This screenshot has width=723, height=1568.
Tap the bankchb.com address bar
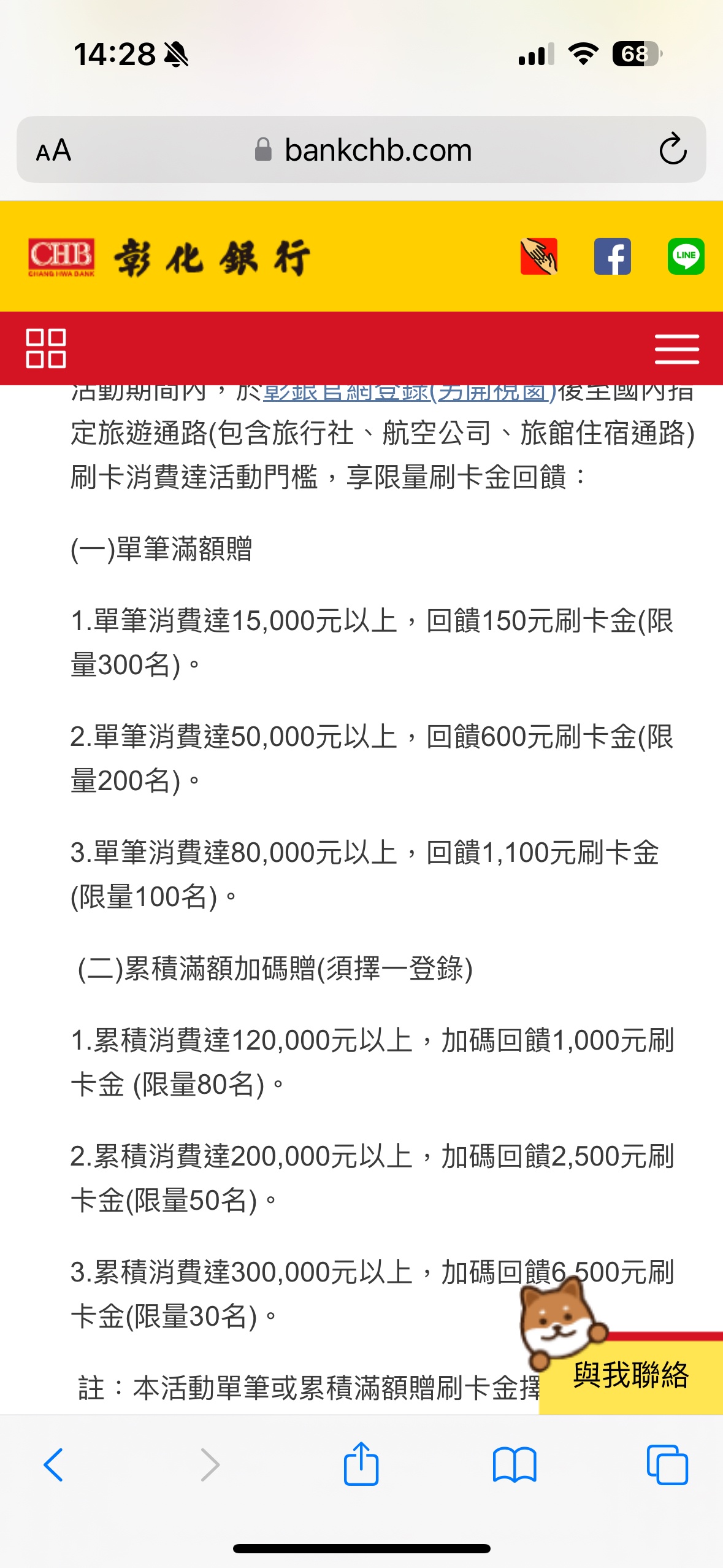pyautogui.click(x=361, y=150)
